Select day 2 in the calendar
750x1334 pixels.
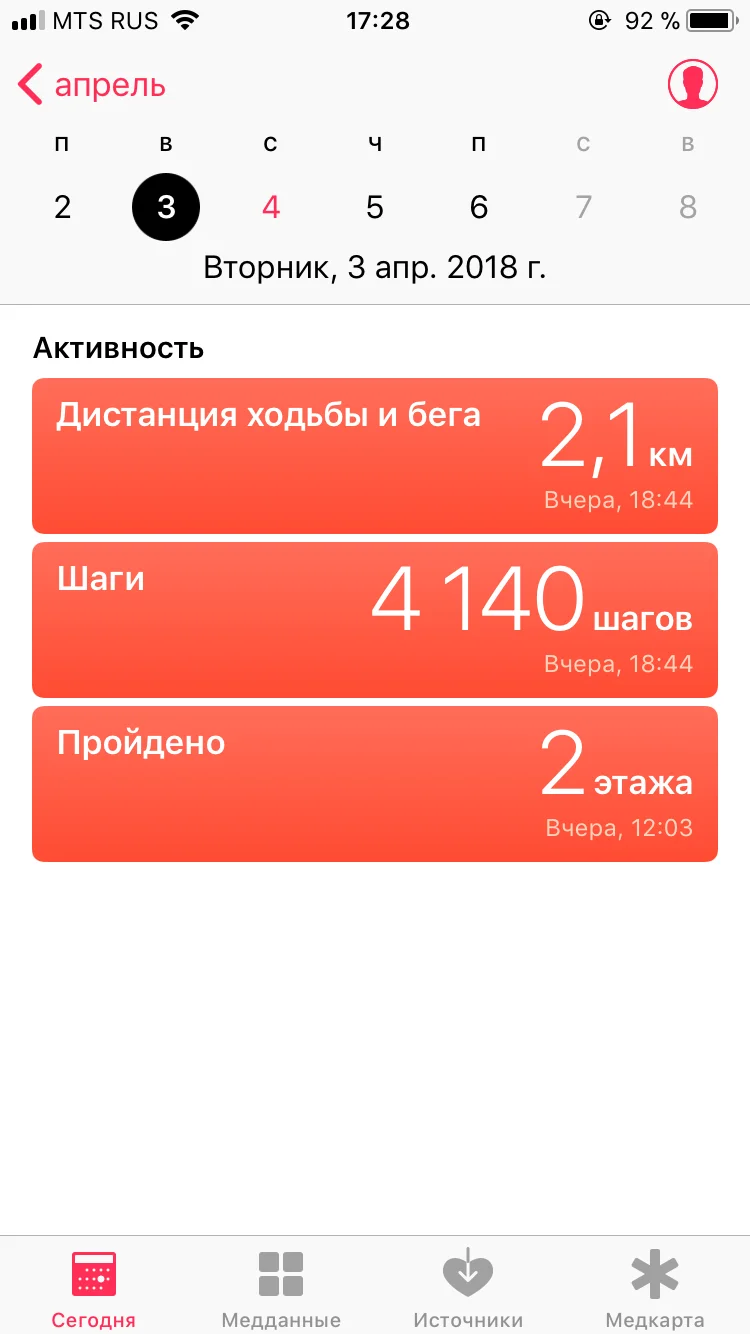click(62, 208)
